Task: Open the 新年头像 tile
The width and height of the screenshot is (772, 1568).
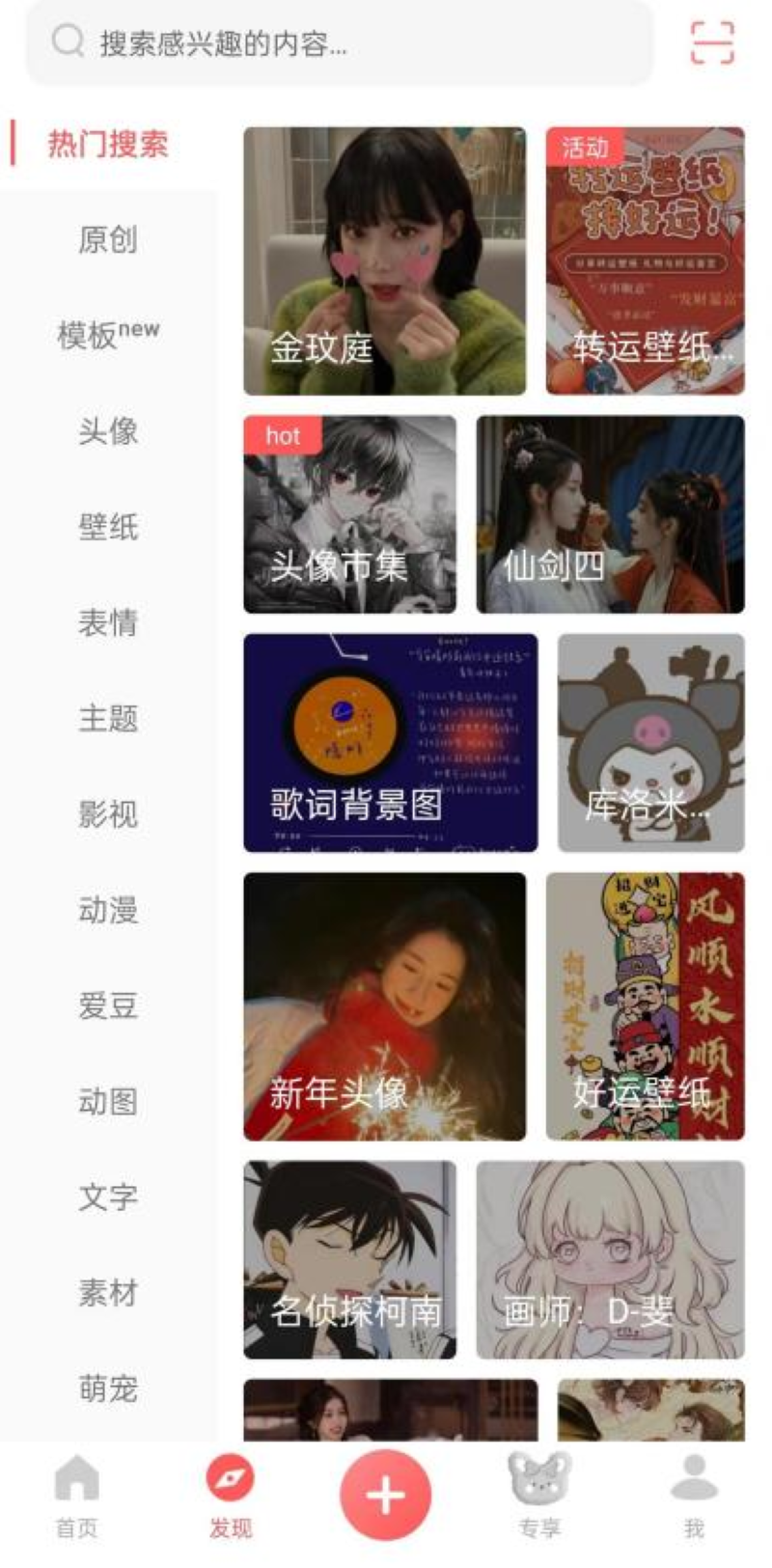Action: click(x=384, y=1006)
